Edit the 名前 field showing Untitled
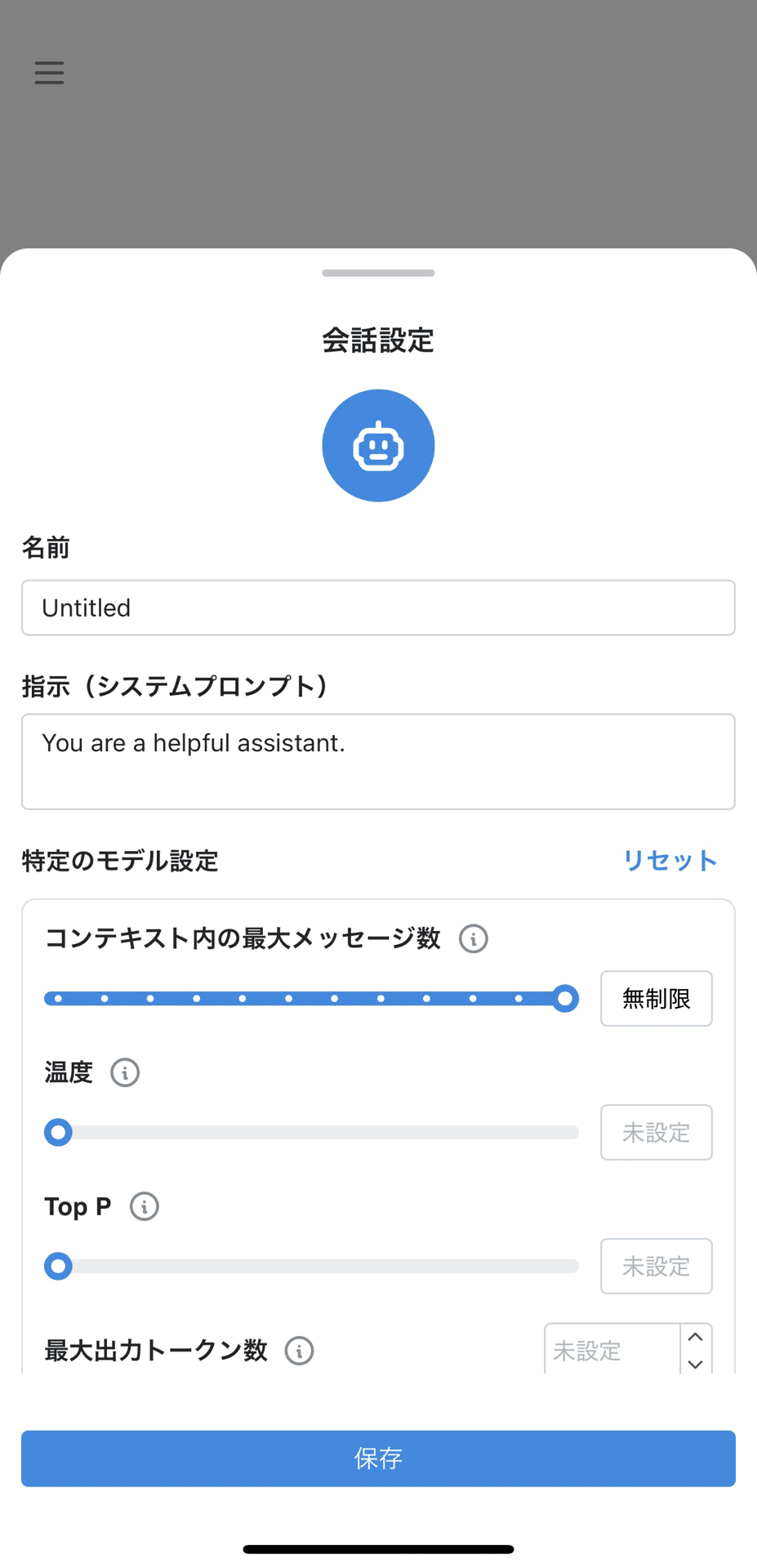 (378, 608)
